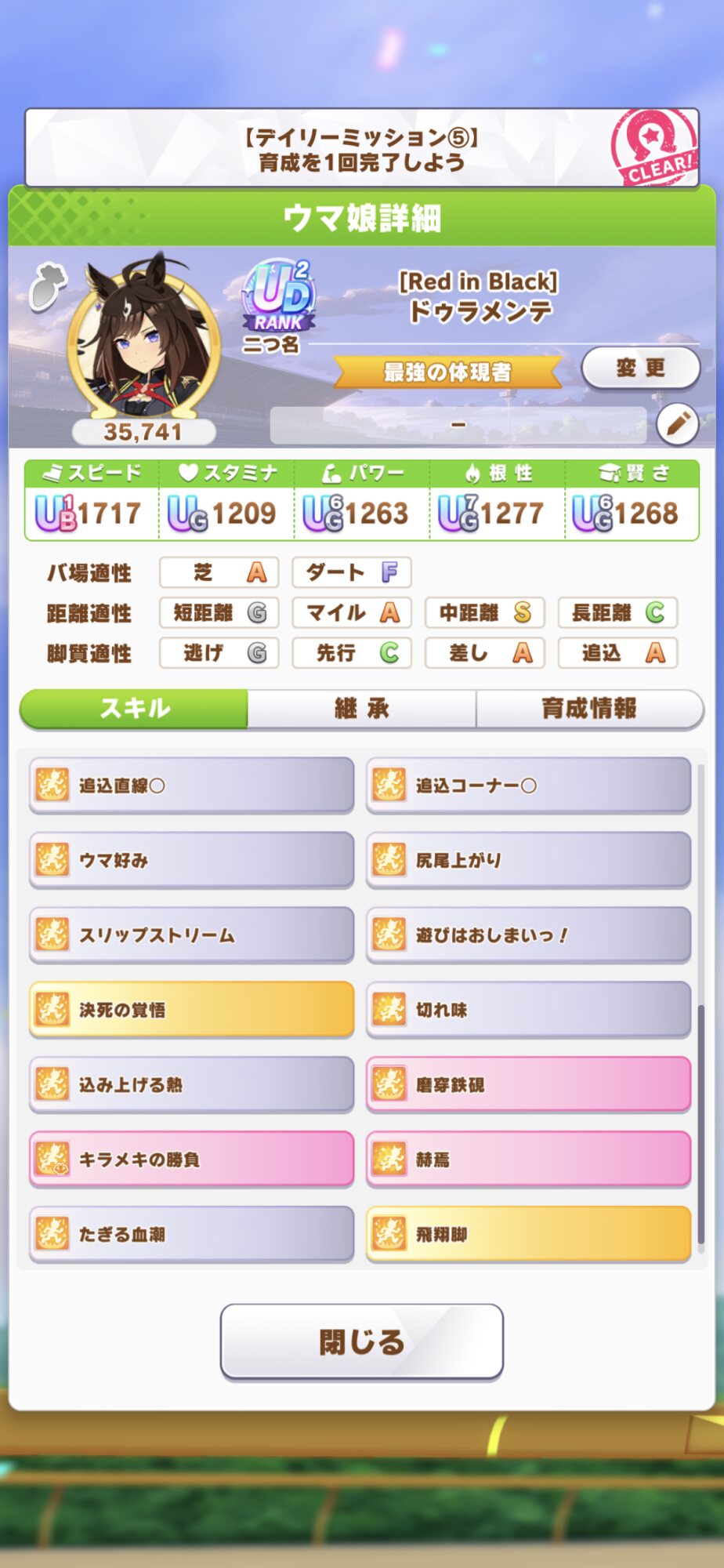Open the たぎる血潮 skill

pyautogui.click(x=191, y=1234)
